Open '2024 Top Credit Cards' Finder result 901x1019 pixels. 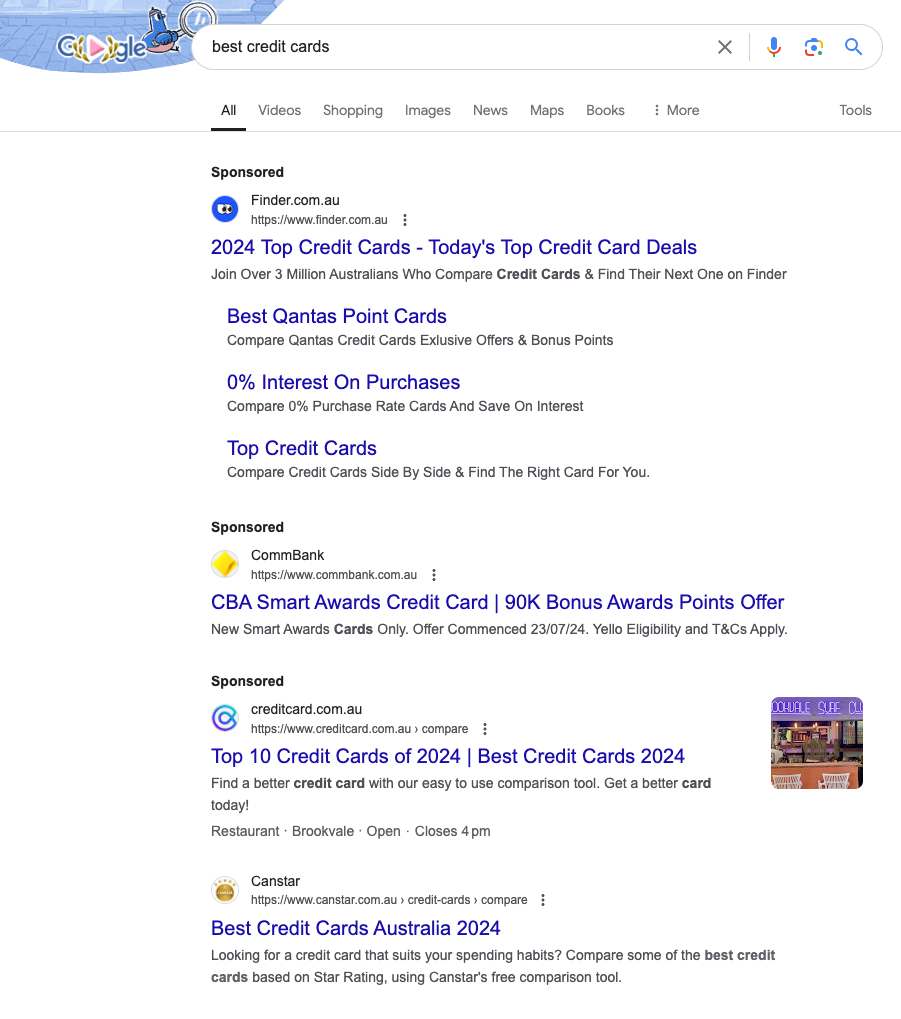[x=454, y=247]
